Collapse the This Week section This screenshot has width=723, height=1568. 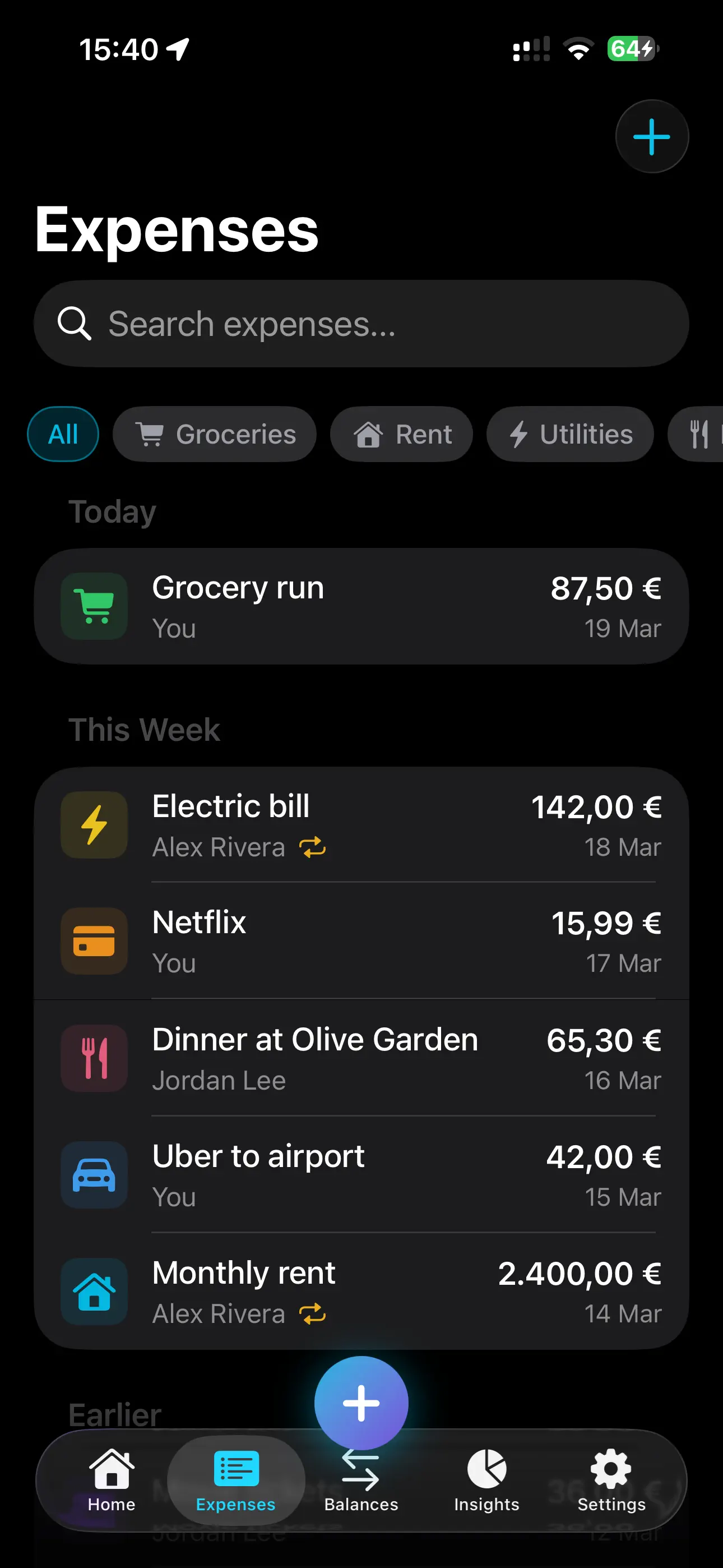[x=144, y=729]
